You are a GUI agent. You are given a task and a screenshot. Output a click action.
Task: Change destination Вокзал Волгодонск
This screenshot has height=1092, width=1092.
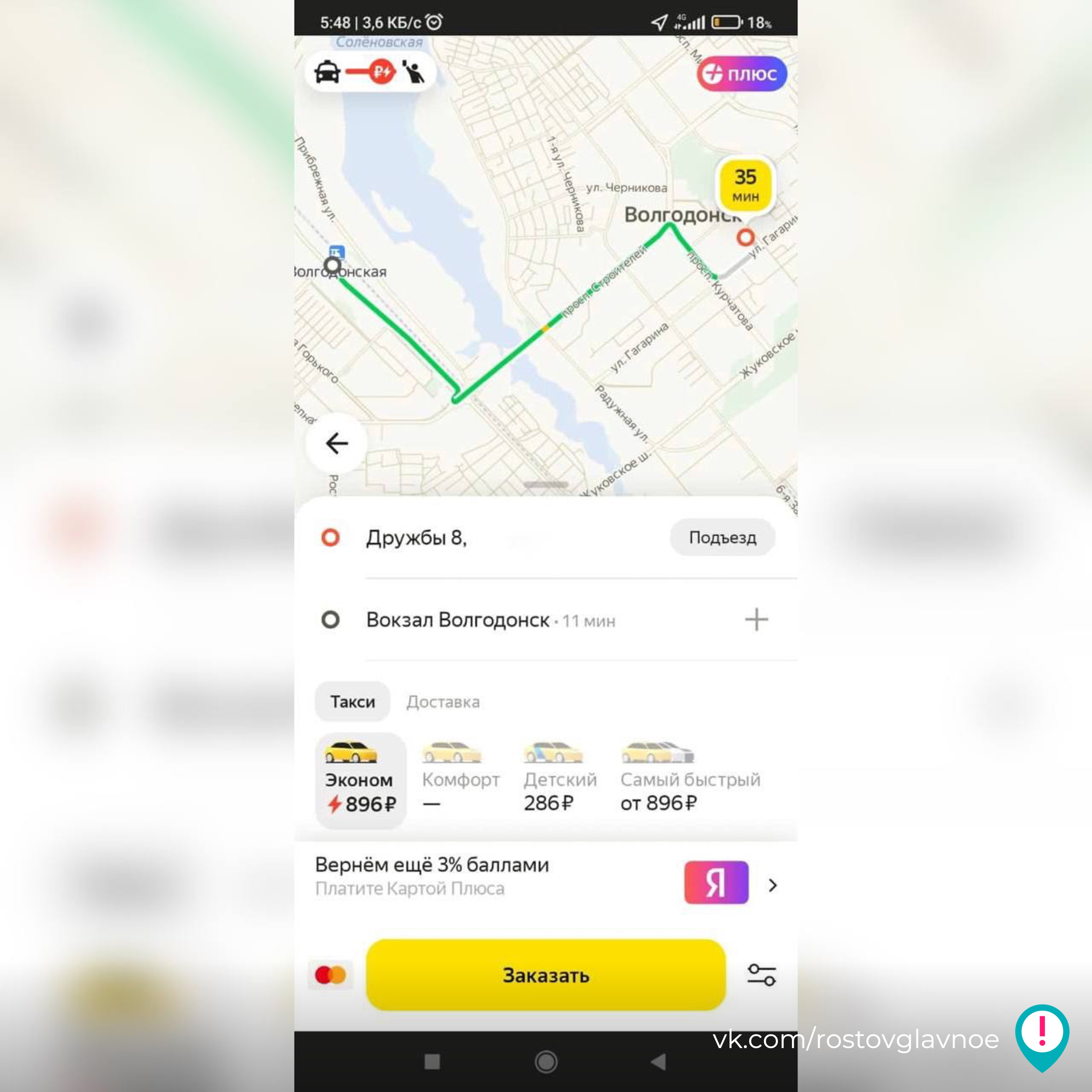pos(458,620)
